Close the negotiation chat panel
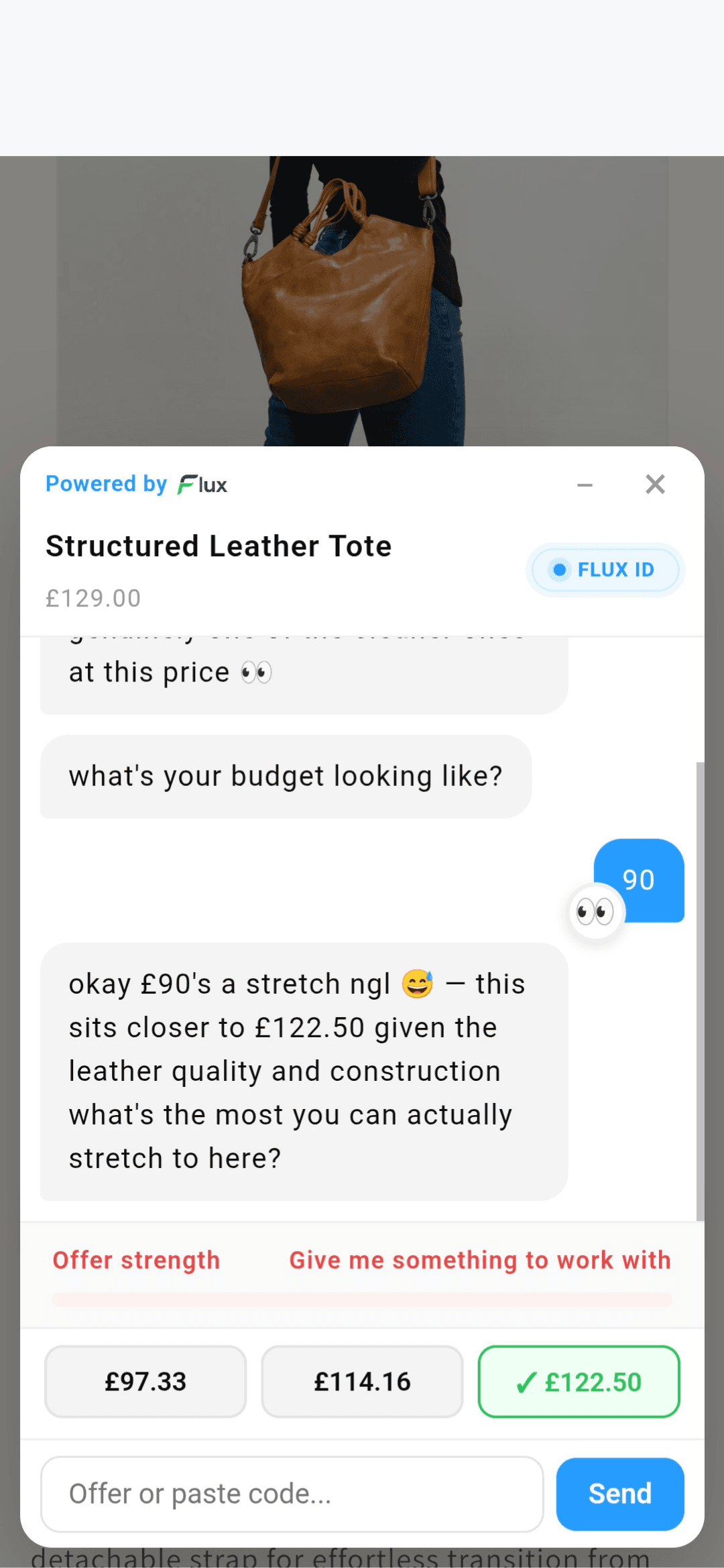Viewport: 724px width, 1568px height. pos(655,484)
